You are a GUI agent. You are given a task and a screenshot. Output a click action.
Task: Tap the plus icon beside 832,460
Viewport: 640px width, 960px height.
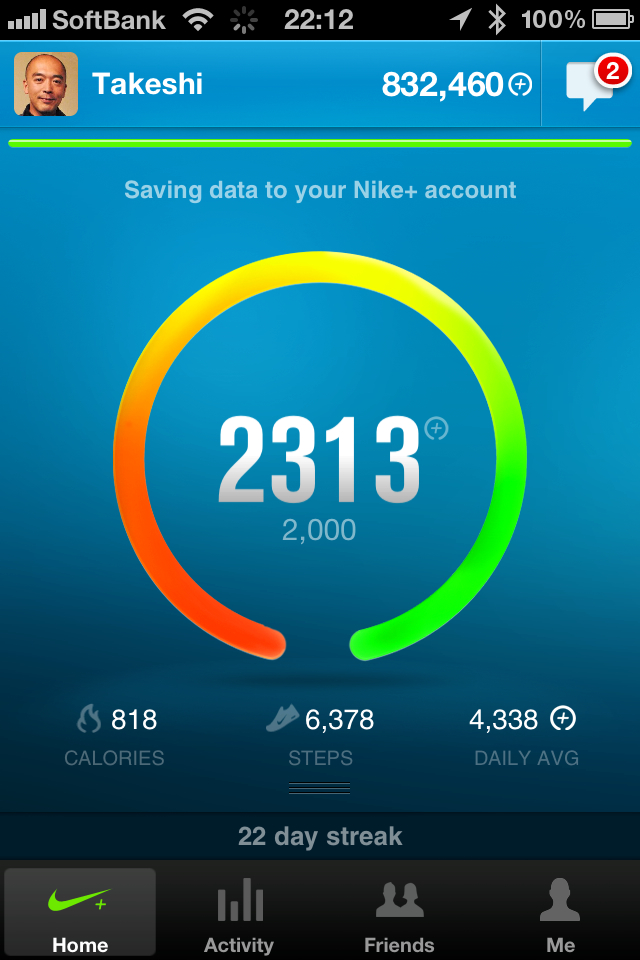click(x=520, y=85)
